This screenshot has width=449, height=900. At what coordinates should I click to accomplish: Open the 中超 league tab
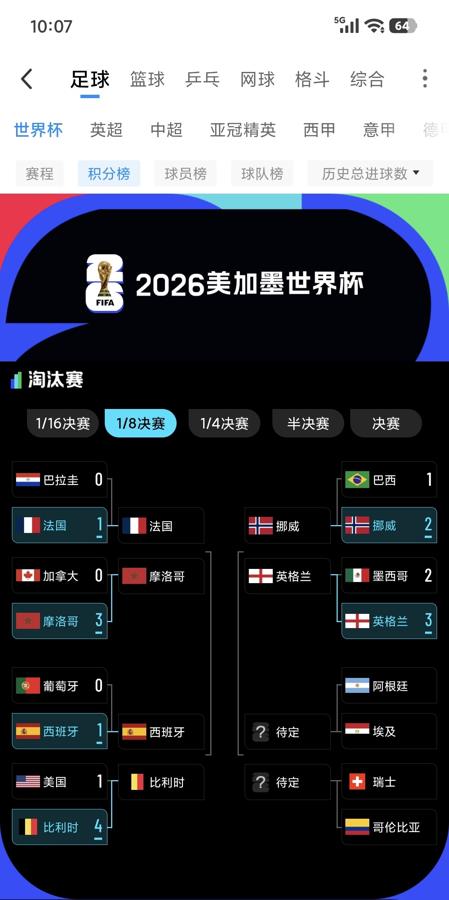point(167,130)
